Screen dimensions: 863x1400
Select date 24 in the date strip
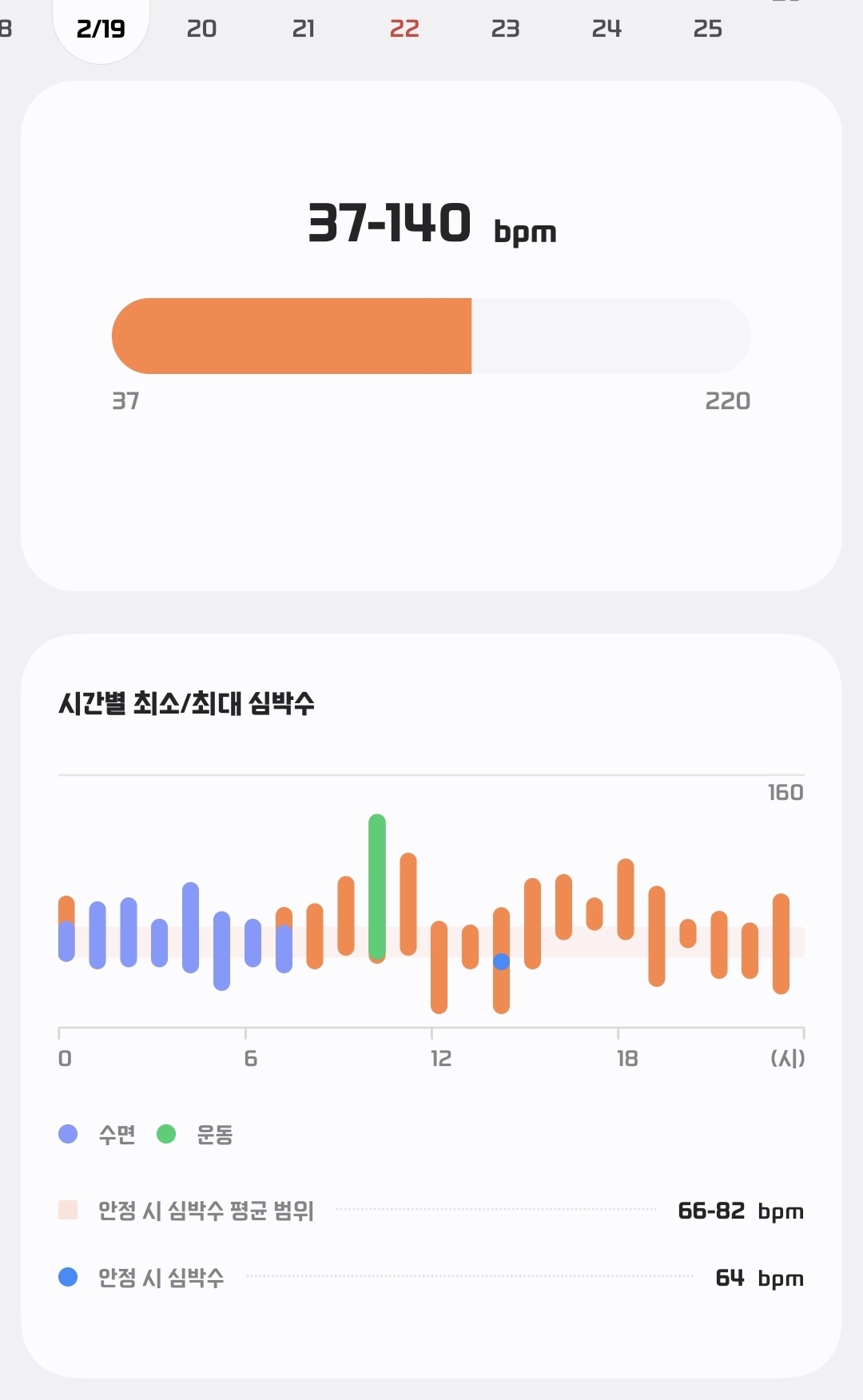click(x=606, y=29)
